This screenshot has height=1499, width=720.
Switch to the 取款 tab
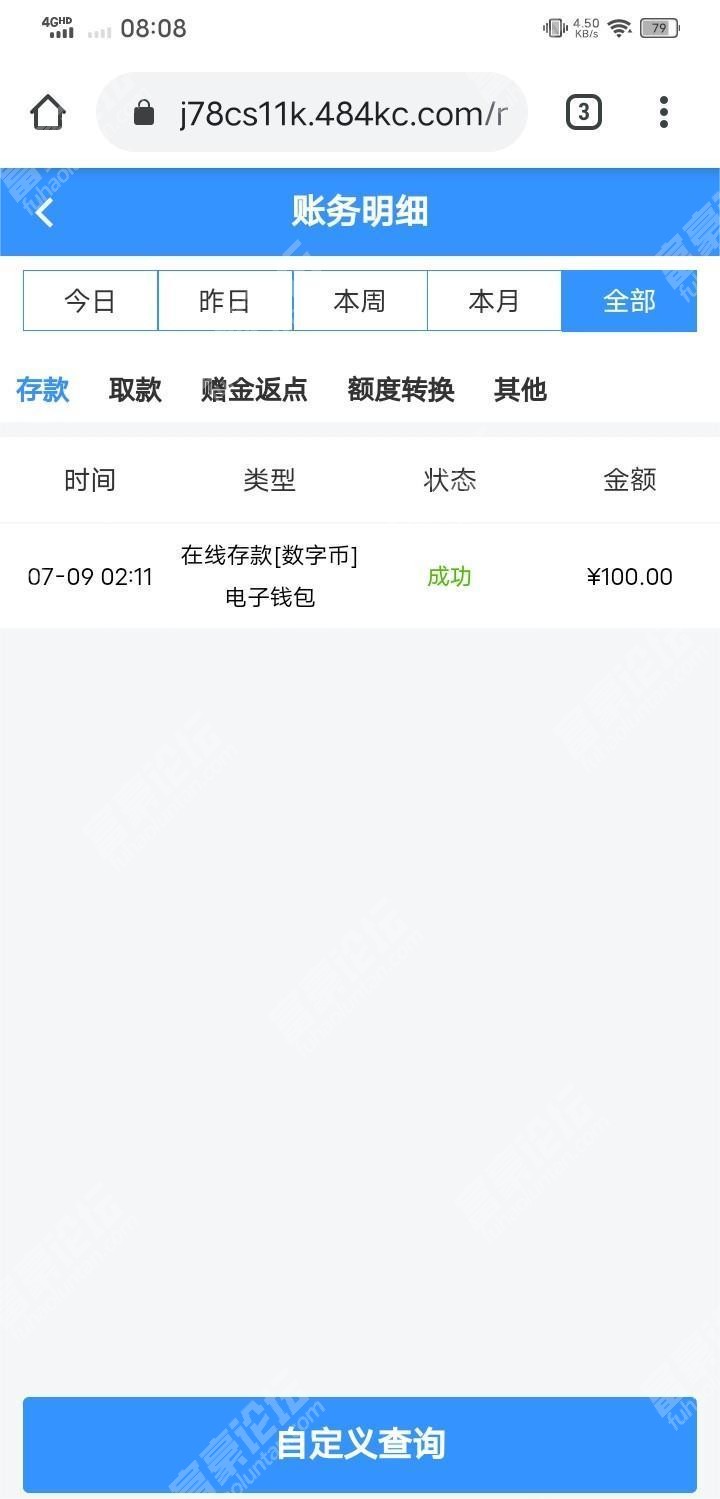tap(135, 389)
